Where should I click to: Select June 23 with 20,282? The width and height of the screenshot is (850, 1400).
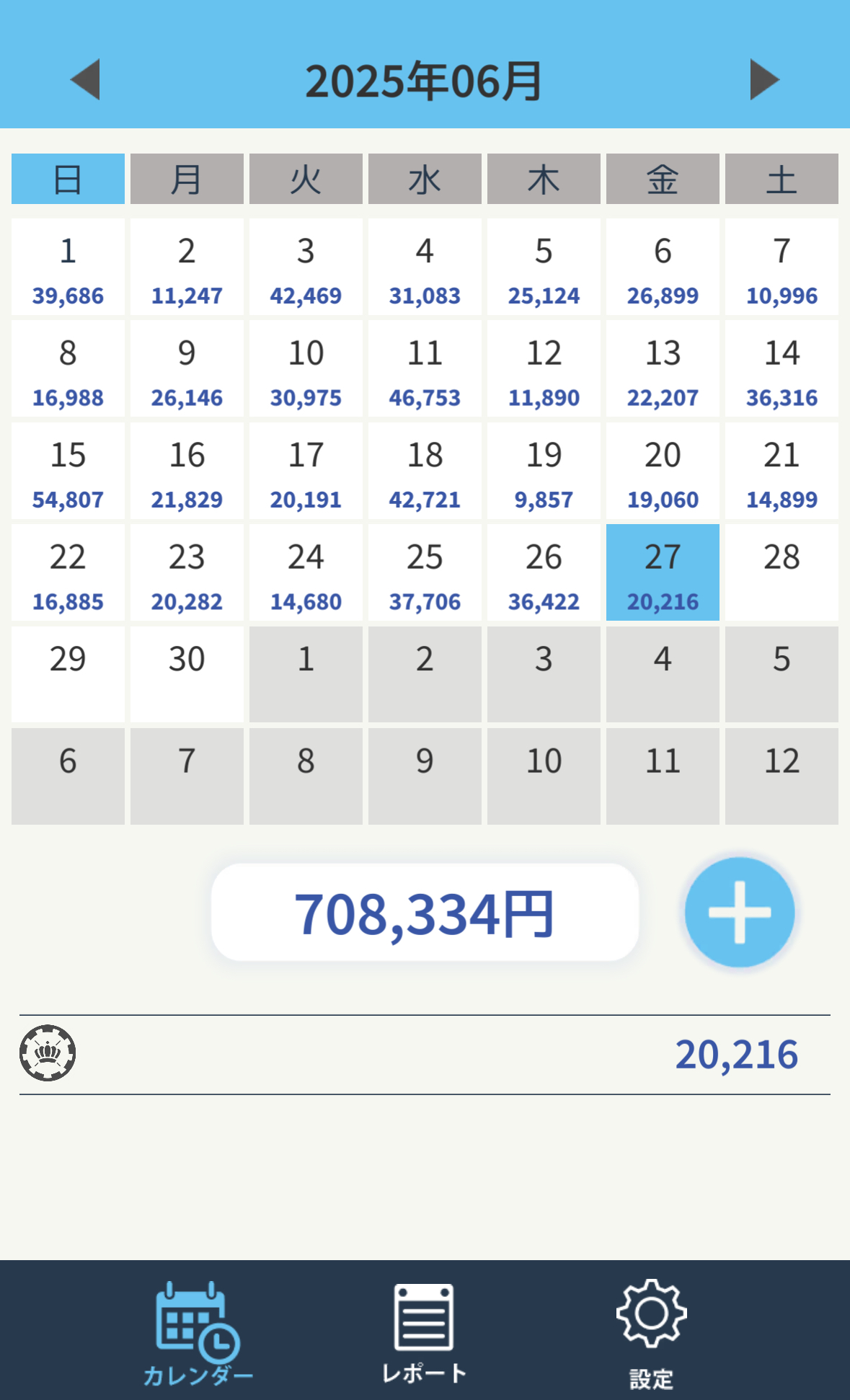click(187, 572)
